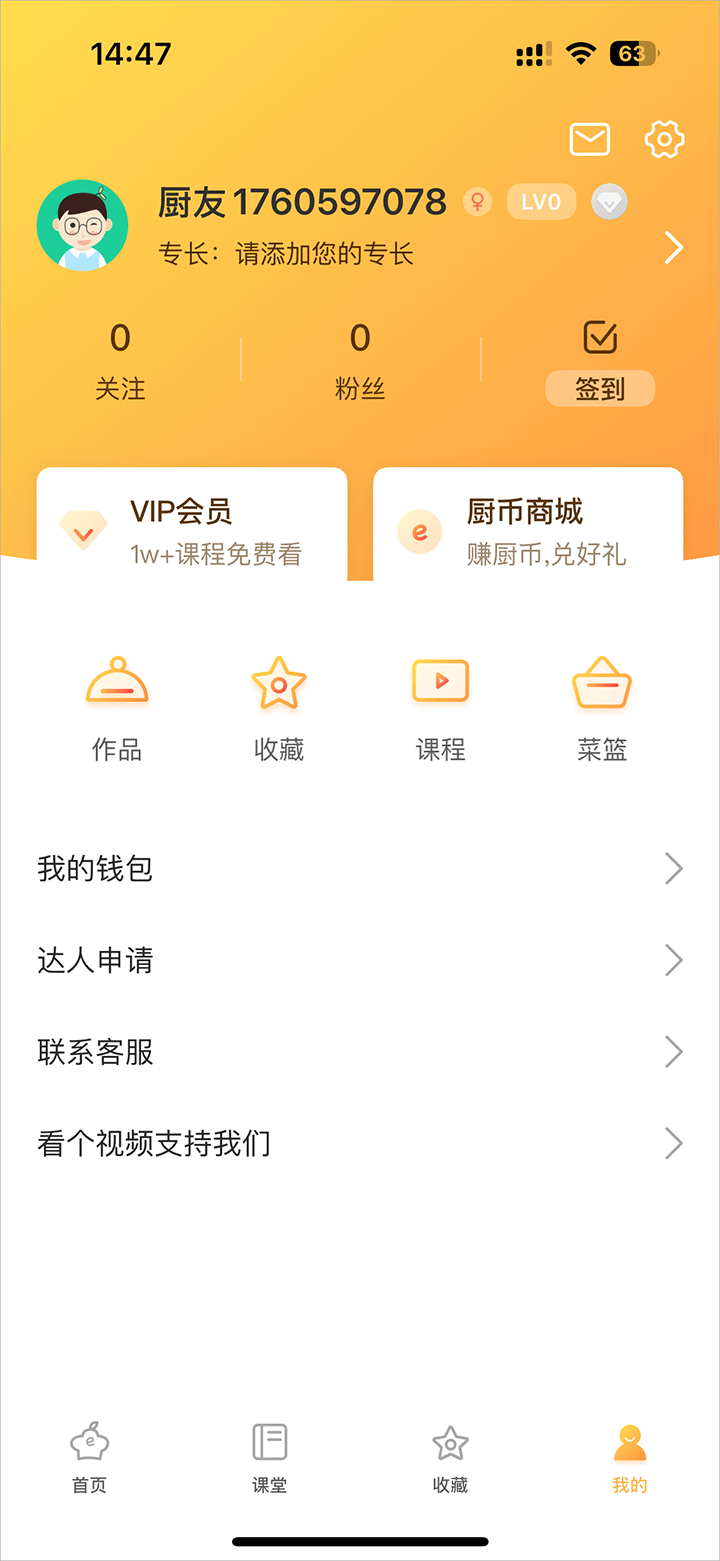This screenshot has width=720, height=1561.
Task: Open 达人申请 row
Action: (360, 961)
